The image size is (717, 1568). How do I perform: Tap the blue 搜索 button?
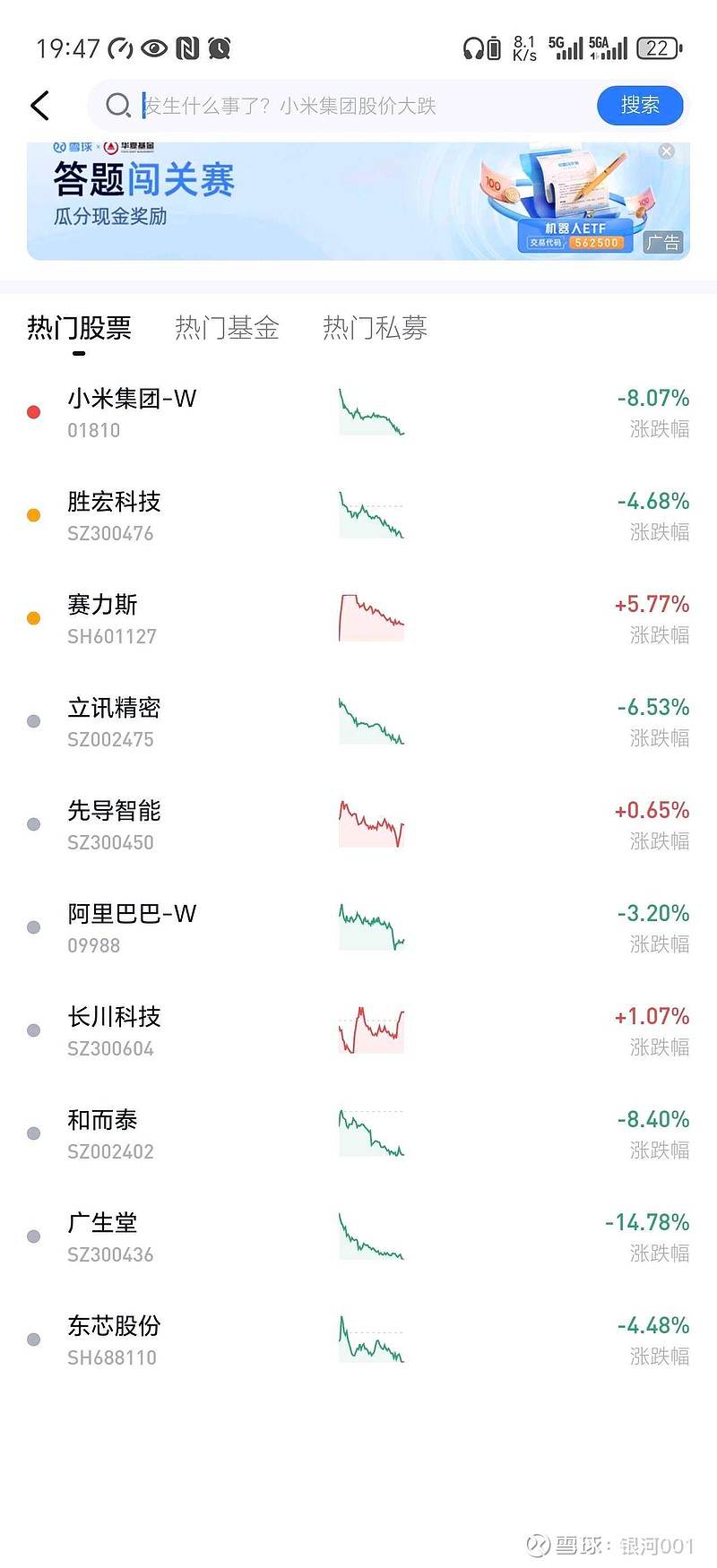[x=640, y=106]
